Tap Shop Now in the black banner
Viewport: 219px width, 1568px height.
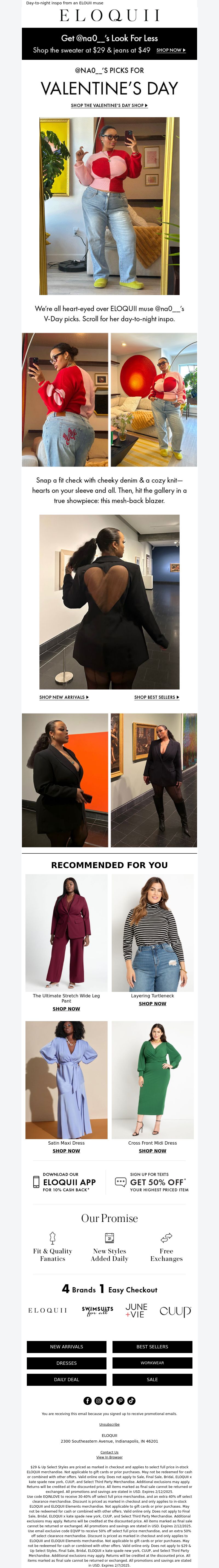(x=170, y=50)
